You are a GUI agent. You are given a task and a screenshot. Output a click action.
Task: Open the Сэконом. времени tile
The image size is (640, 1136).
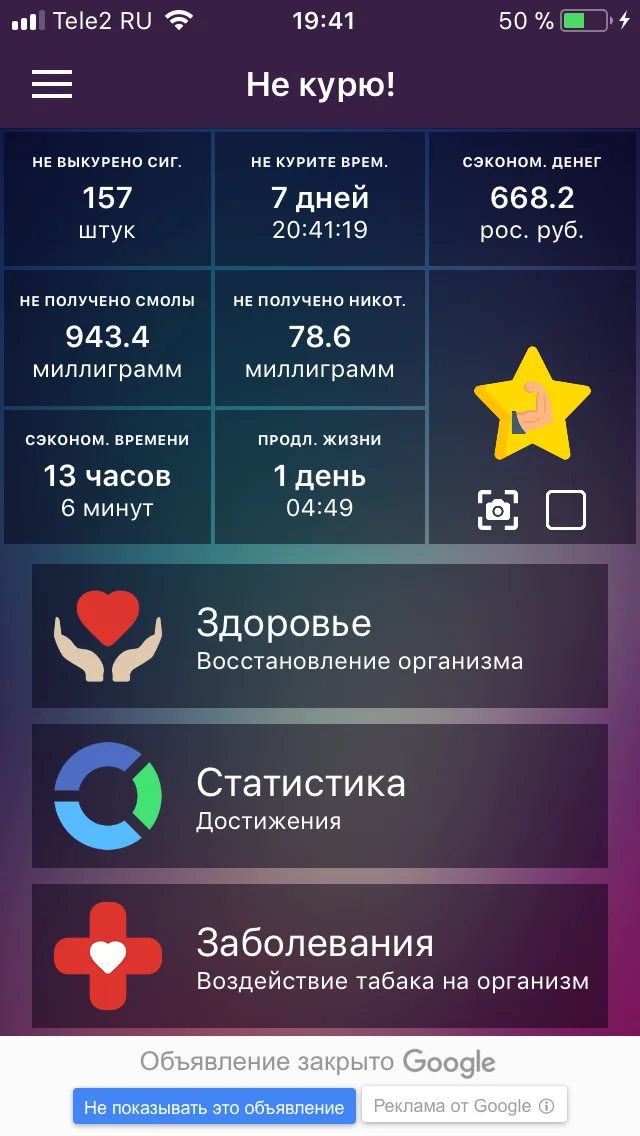click(x=107, y=476)
